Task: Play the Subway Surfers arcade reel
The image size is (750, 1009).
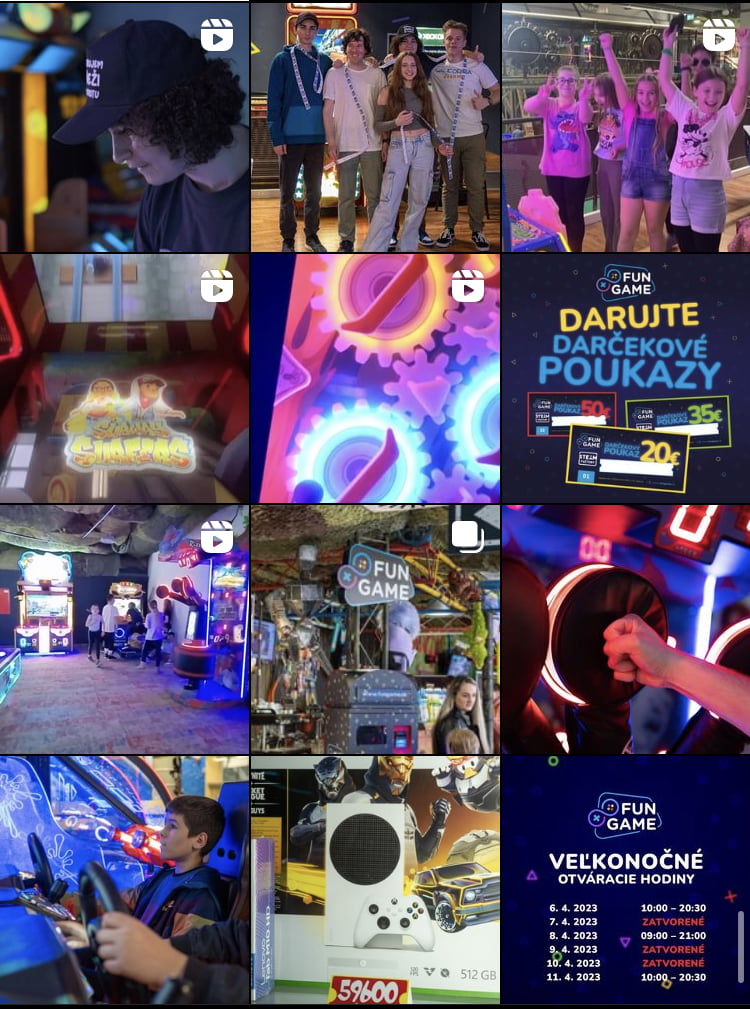Action: coord(124,378)
